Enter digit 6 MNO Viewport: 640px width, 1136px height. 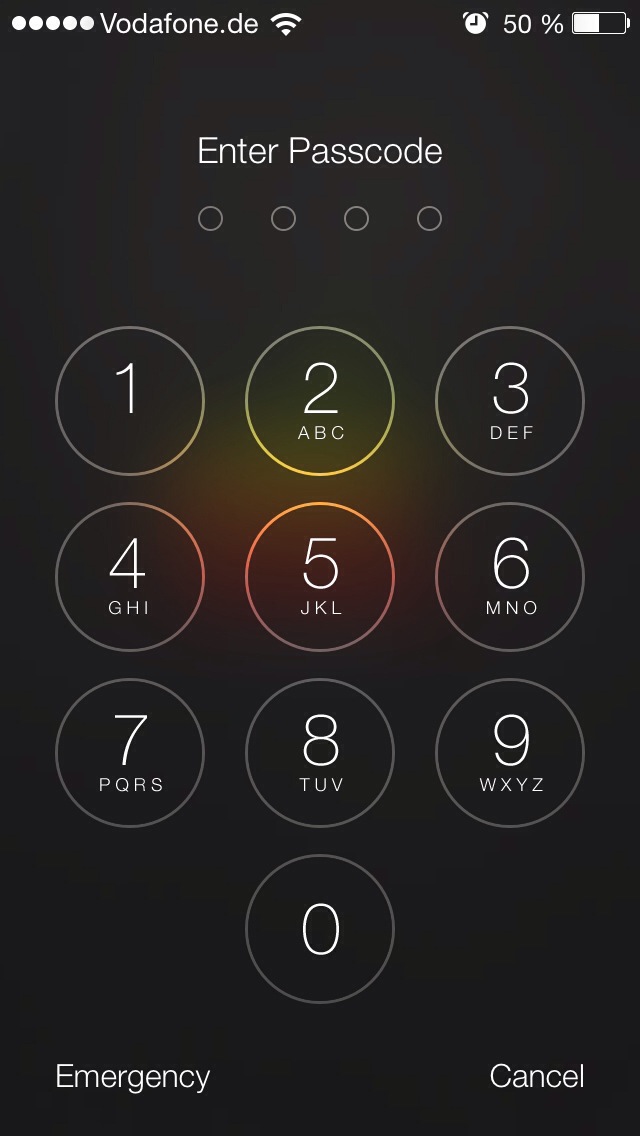pyautogui.click(x=510, y=577)
